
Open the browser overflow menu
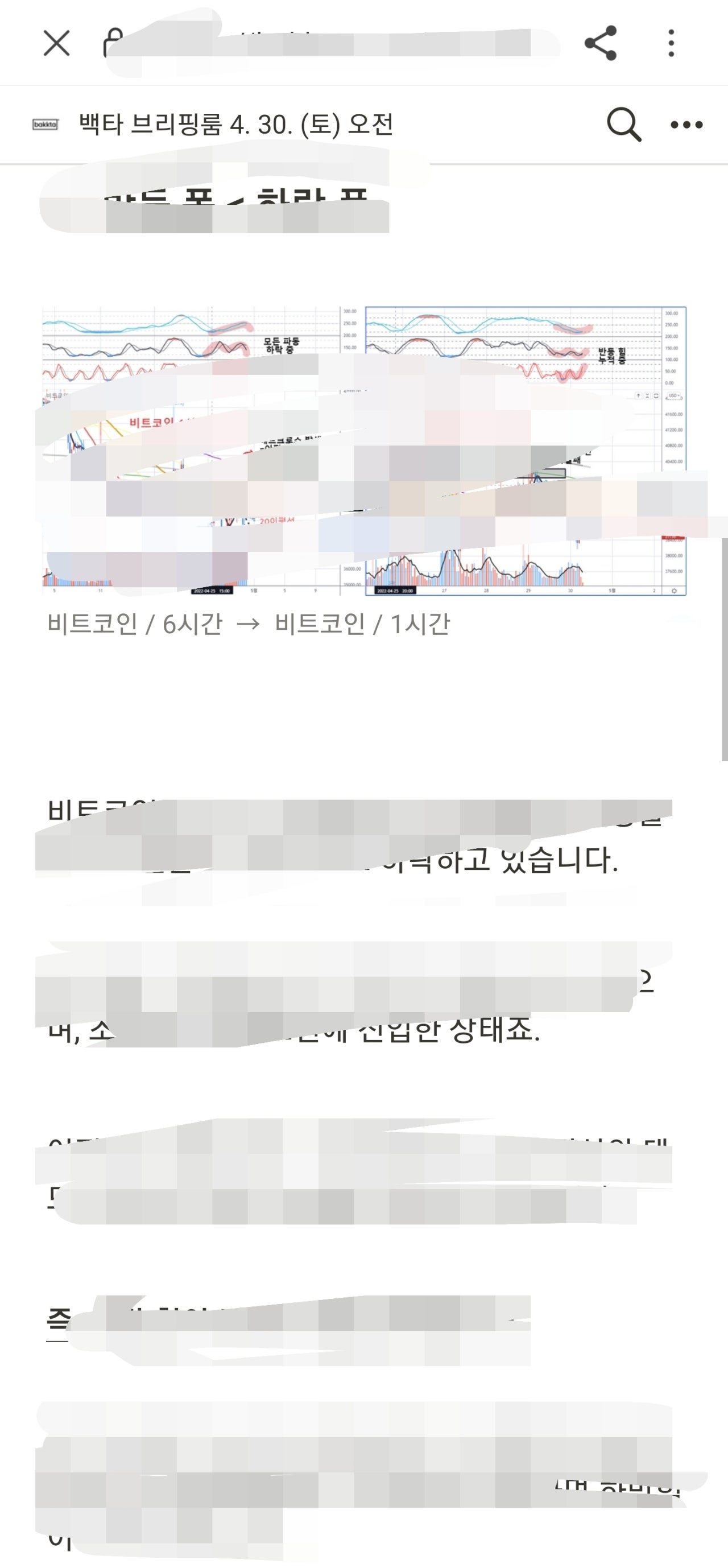click(671, 43)
